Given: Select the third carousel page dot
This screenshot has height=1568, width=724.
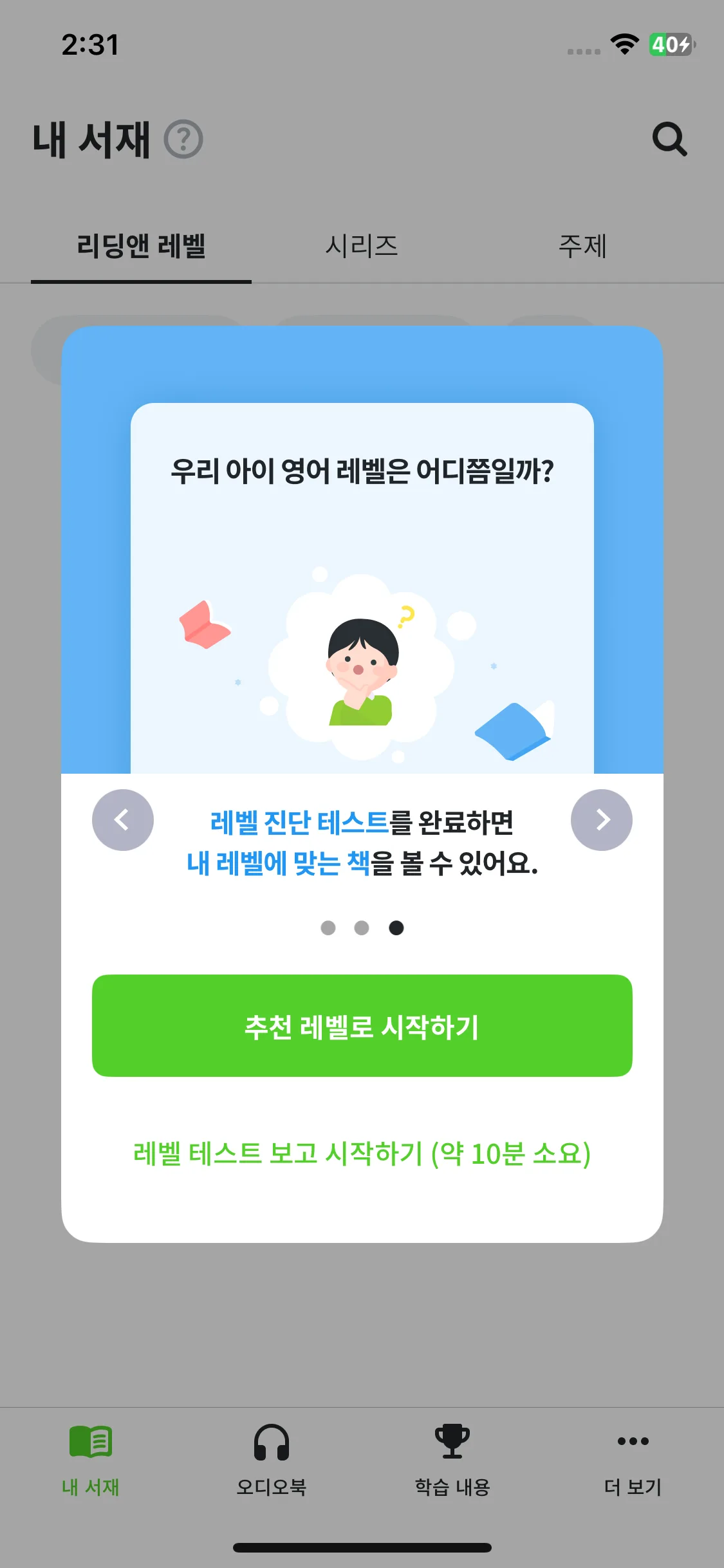Looking at the screenshot, I should tap(396, 928).
